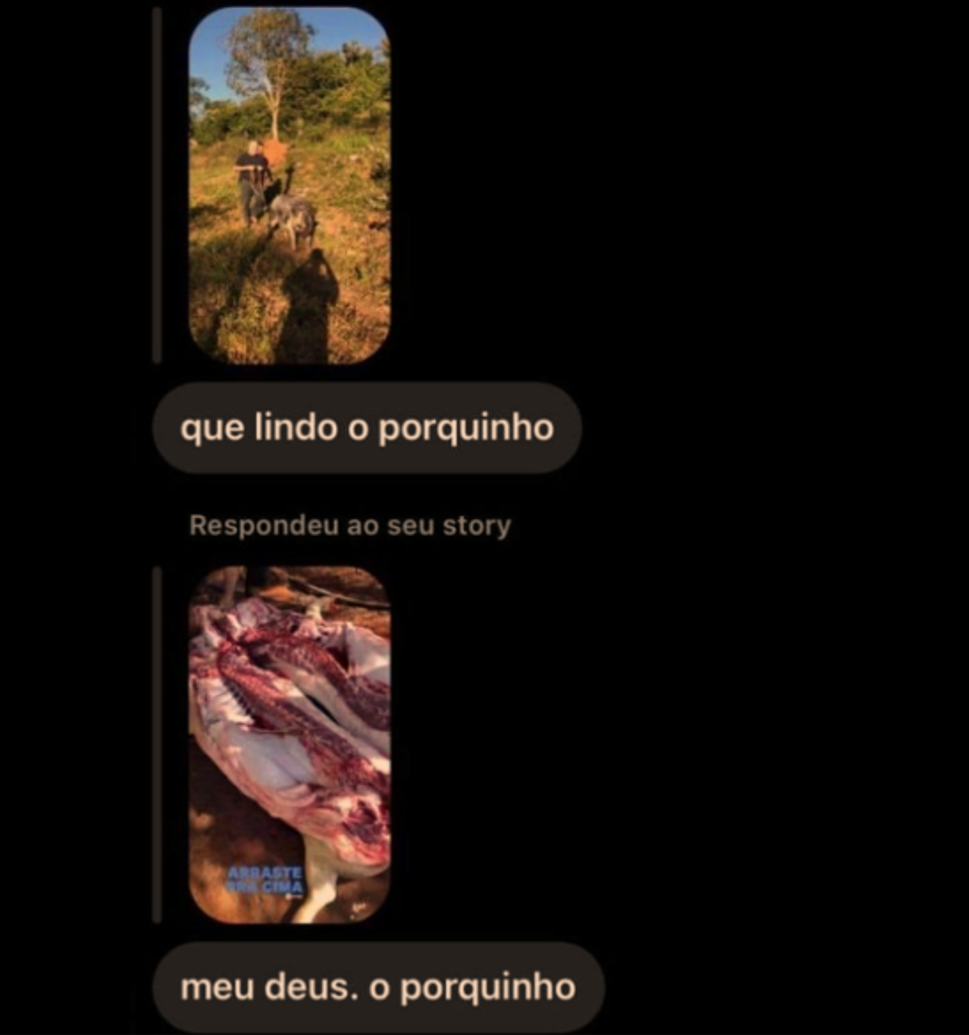This screenshot has width=969, height=1035.
Task: Open the story reply with the field photo
Action: 289,185
